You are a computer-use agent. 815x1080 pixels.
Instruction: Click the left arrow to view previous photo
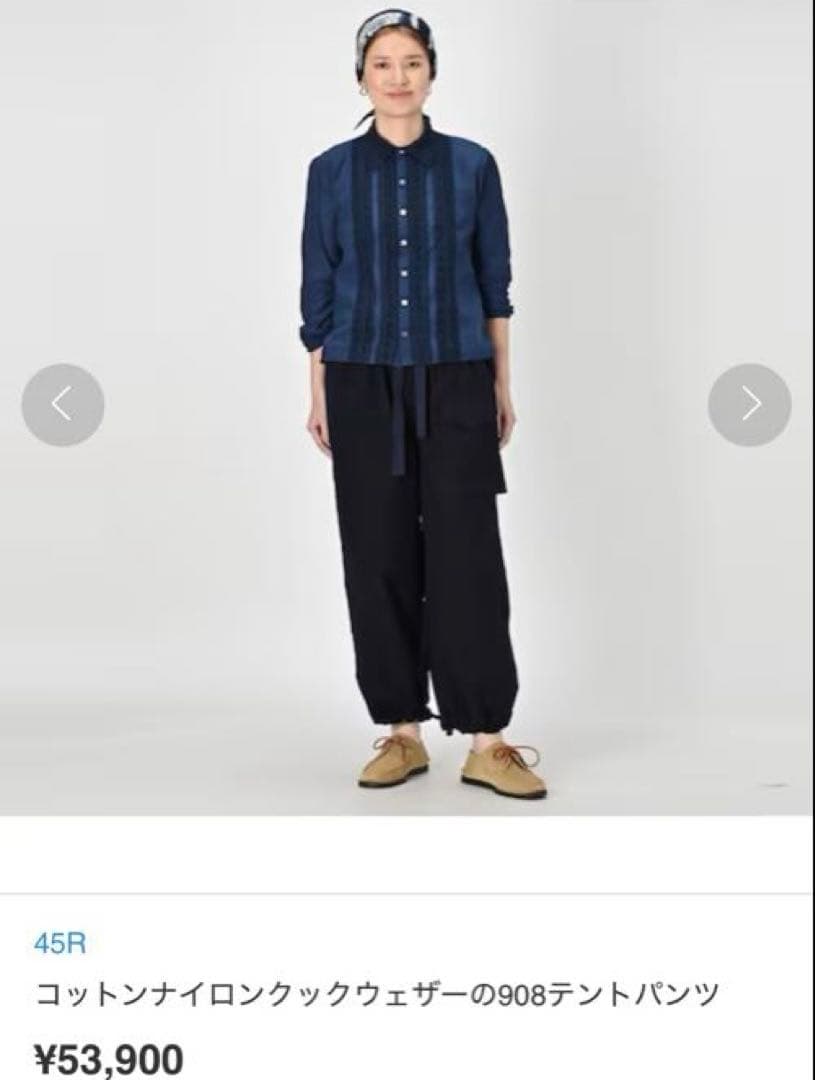click(x=63, y=404)
